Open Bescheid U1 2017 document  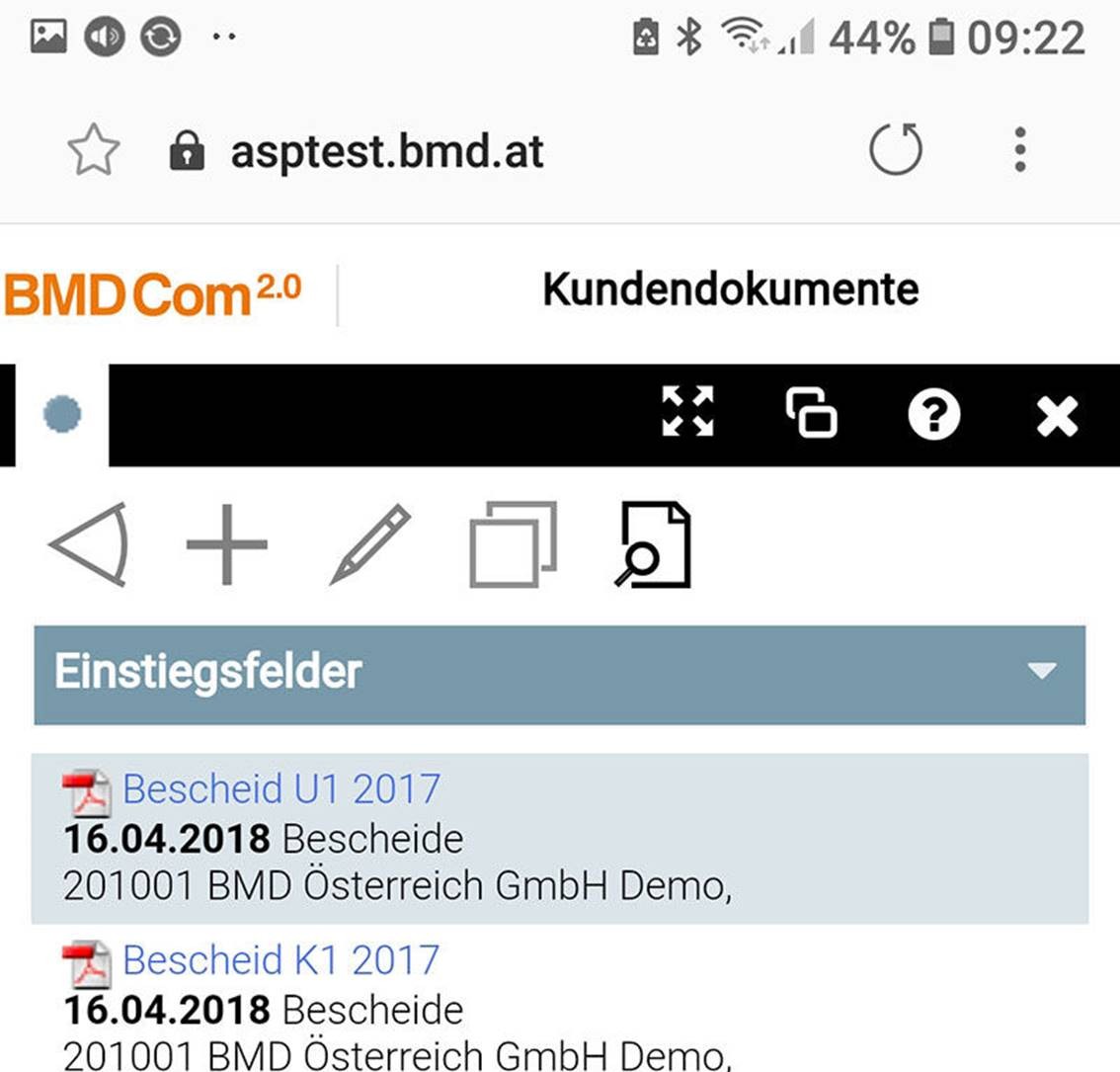(x=281, y=789)
